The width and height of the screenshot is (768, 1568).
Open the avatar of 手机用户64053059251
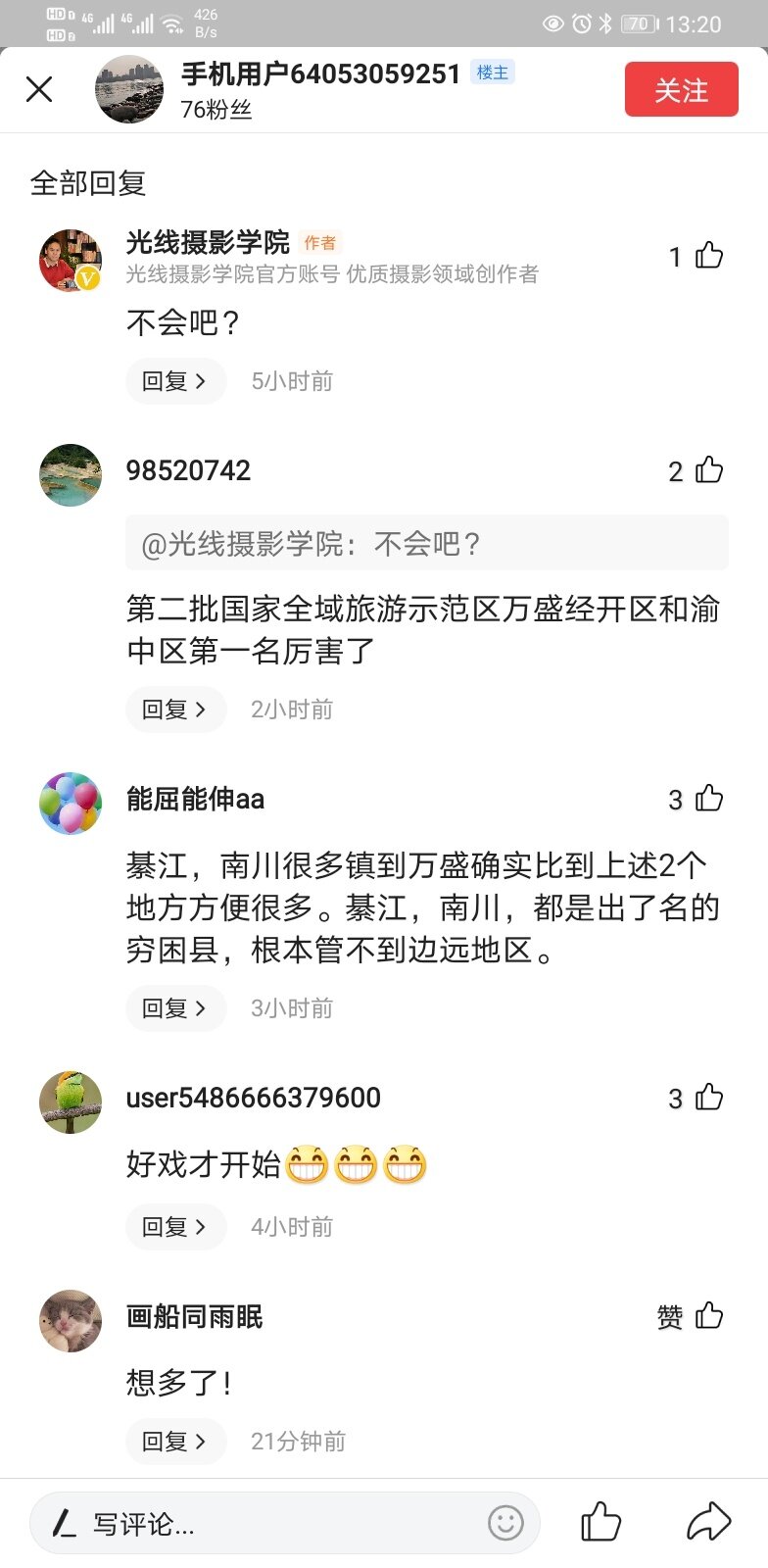(x=129, y=90)
